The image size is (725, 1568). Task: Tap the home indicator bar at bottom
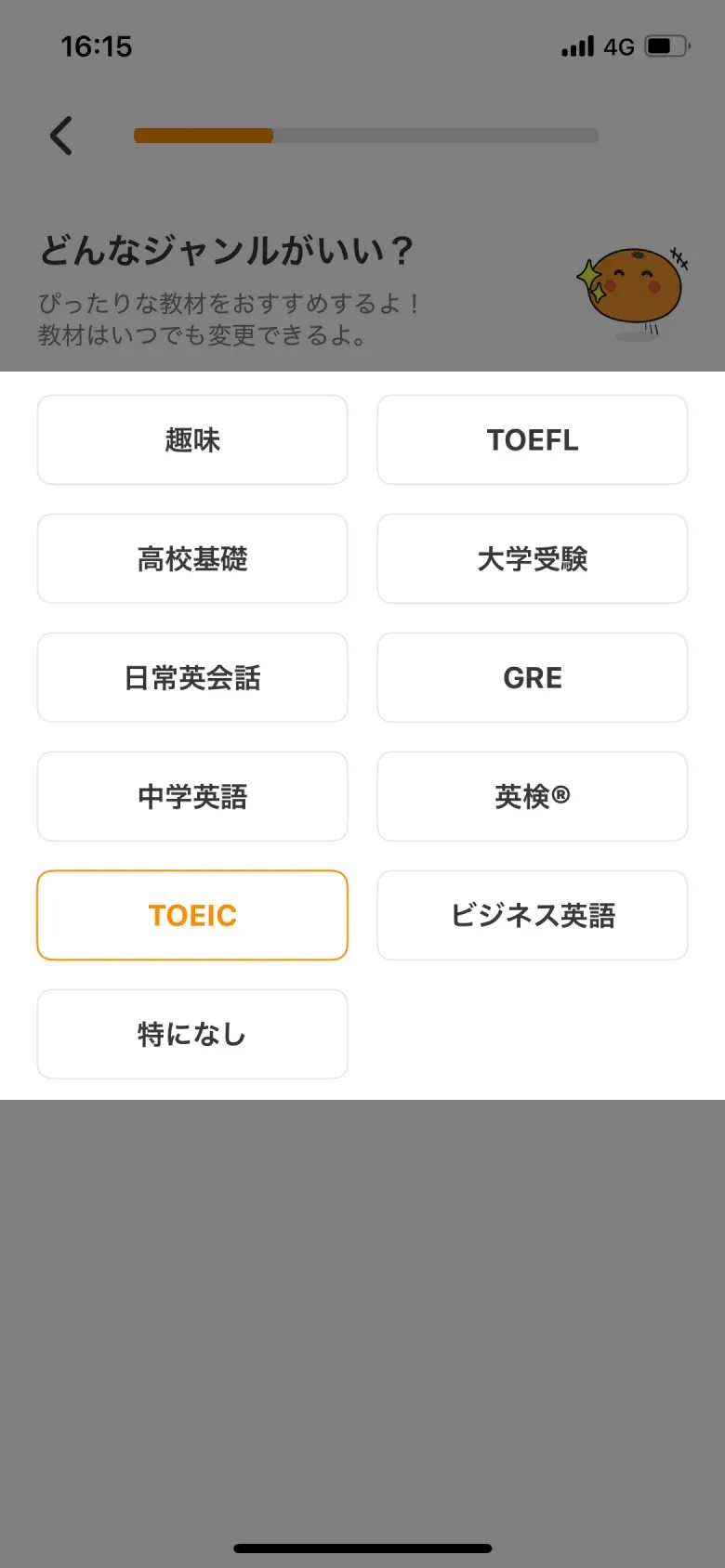tap(362, 1548)
